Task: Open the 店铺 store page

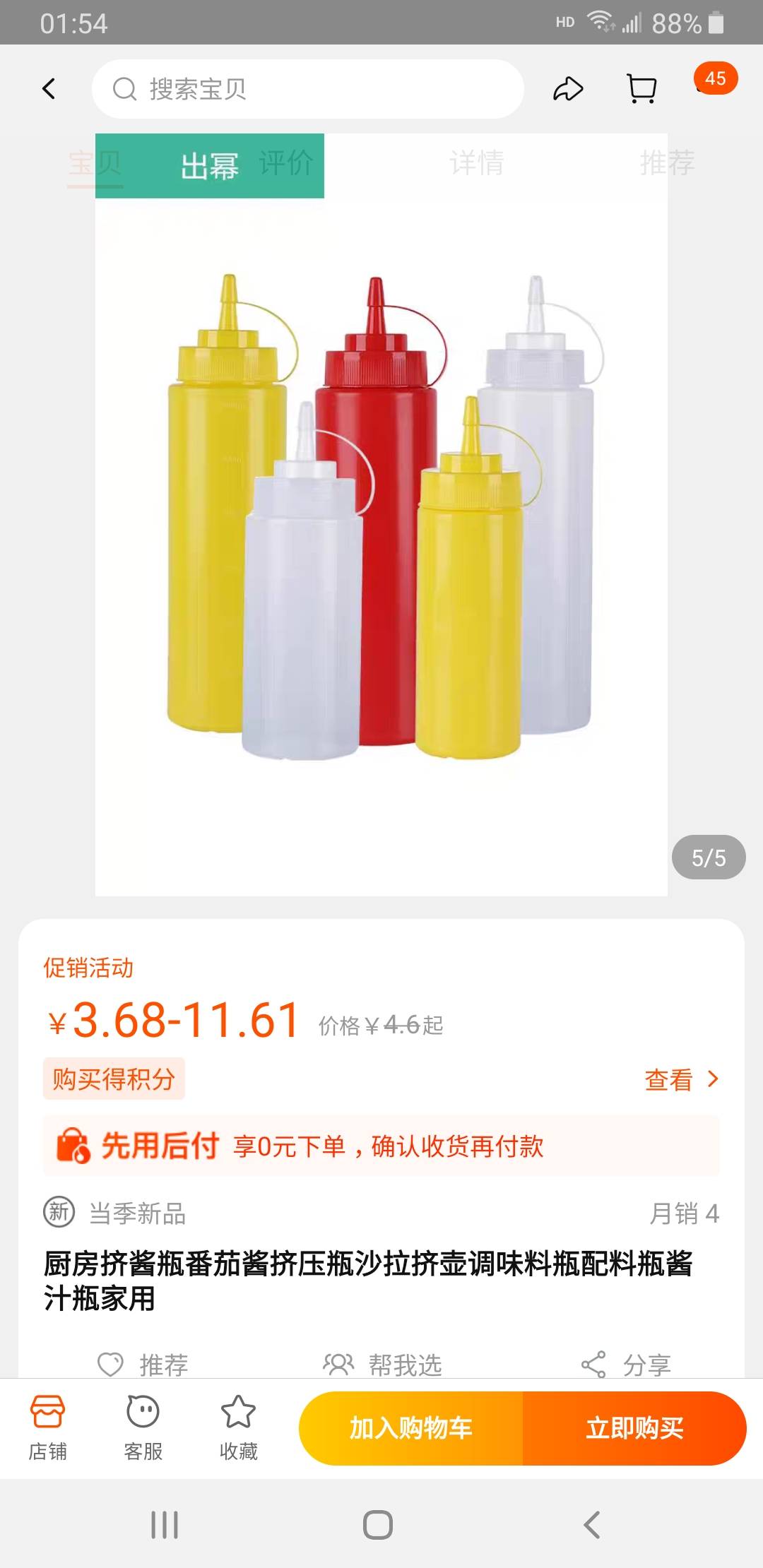Action: tap(47, 1427)
